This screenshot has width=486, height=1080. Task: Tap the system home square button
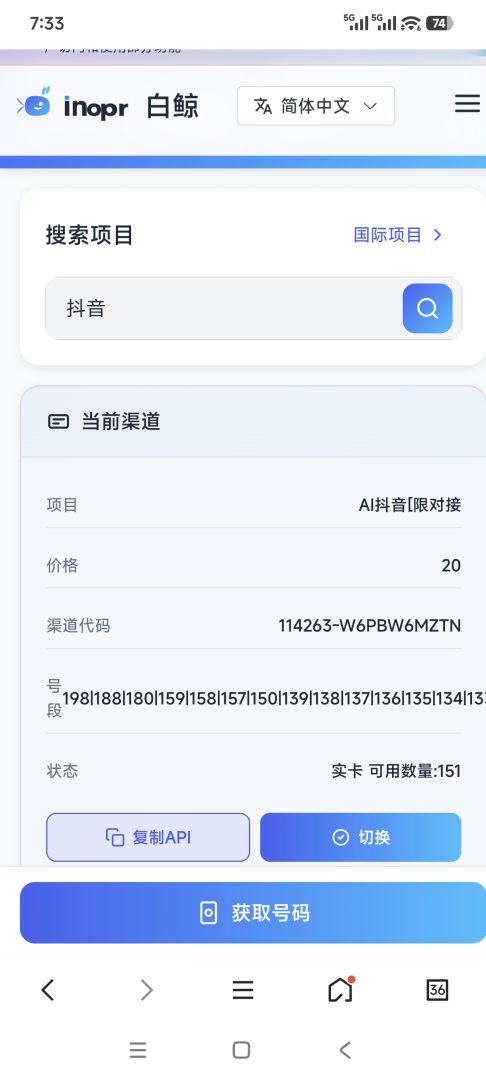pyautogui.click(x=241, y=1050)
